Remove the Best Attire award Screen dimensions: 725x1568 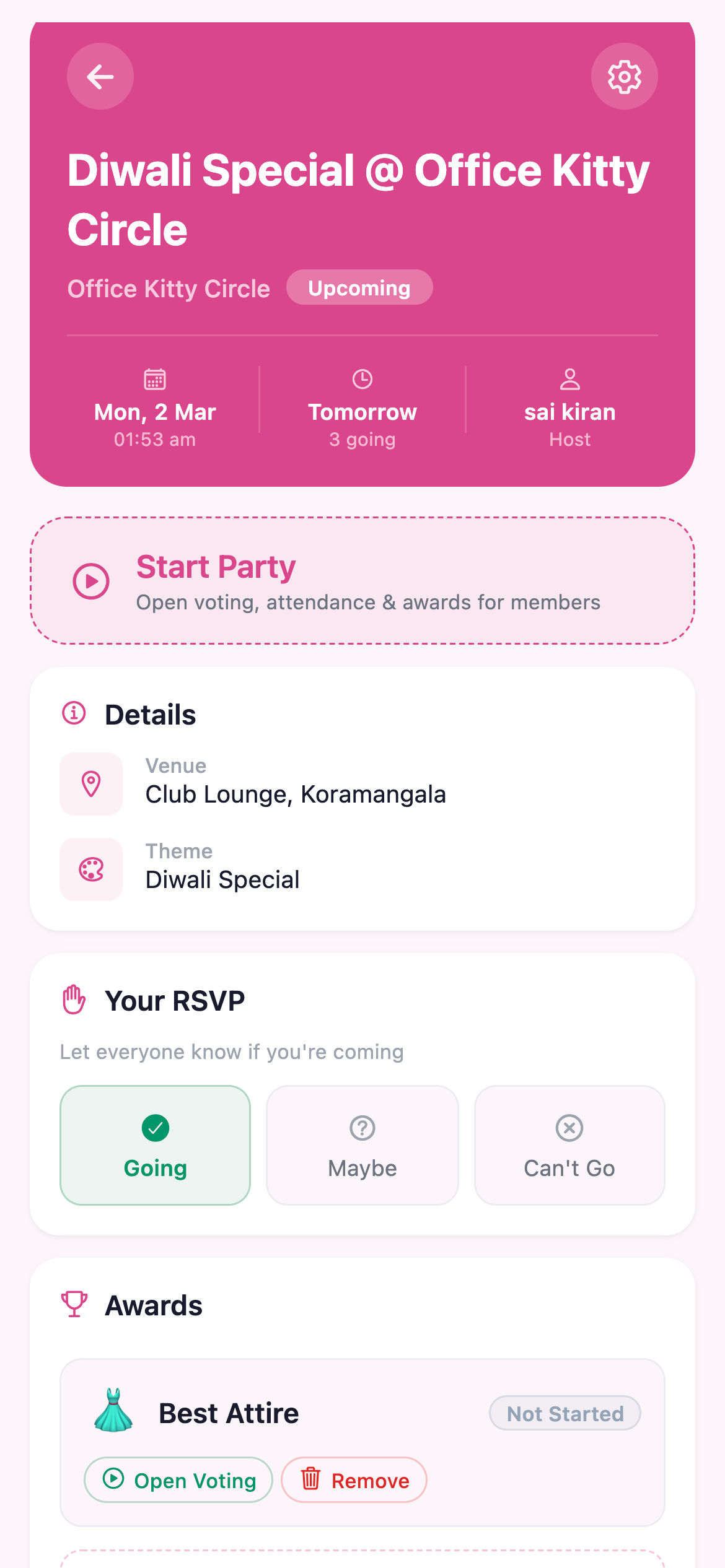[354, 1480]
